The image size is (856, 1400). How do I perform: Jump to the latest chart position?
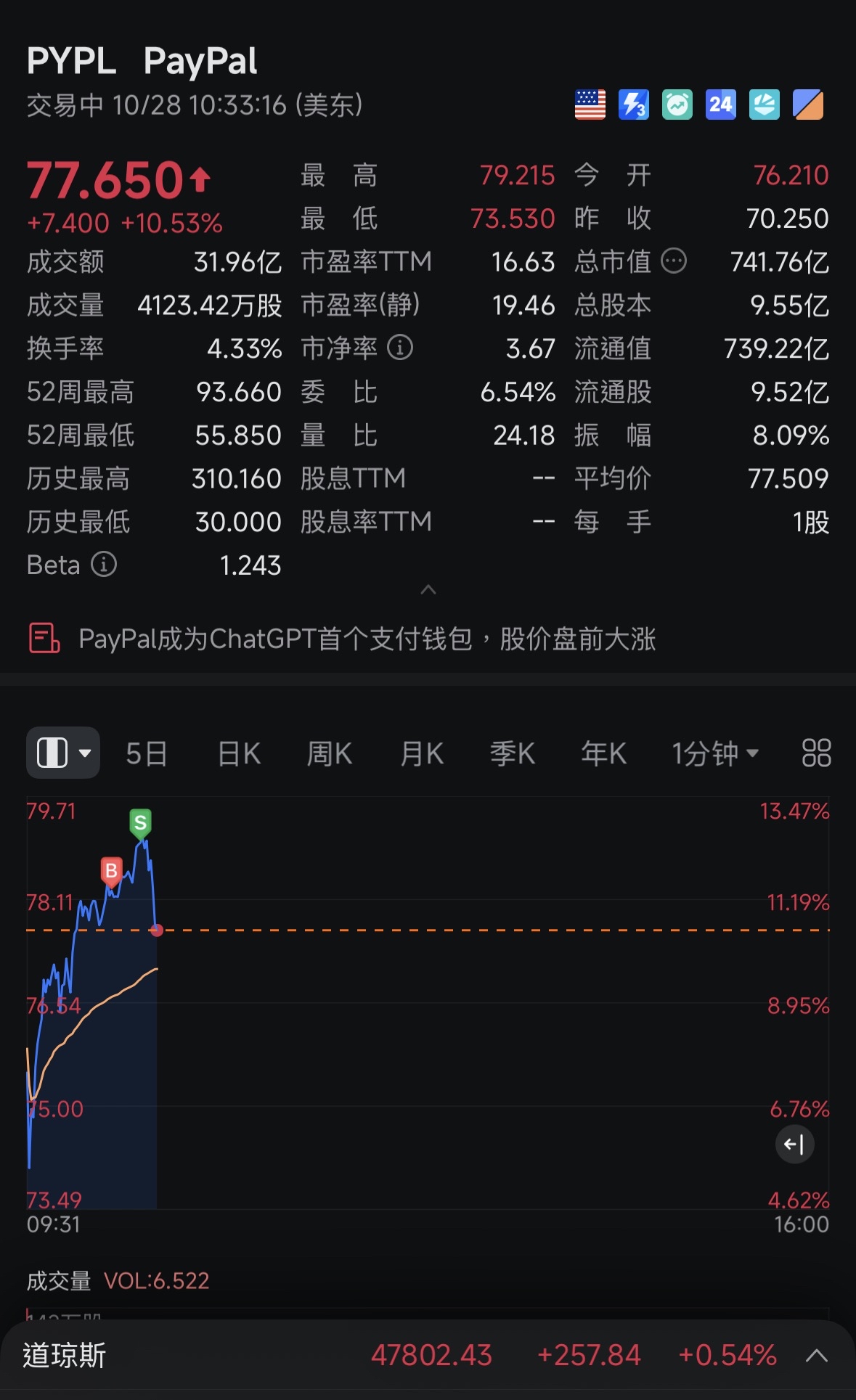tap(794, 1145)
